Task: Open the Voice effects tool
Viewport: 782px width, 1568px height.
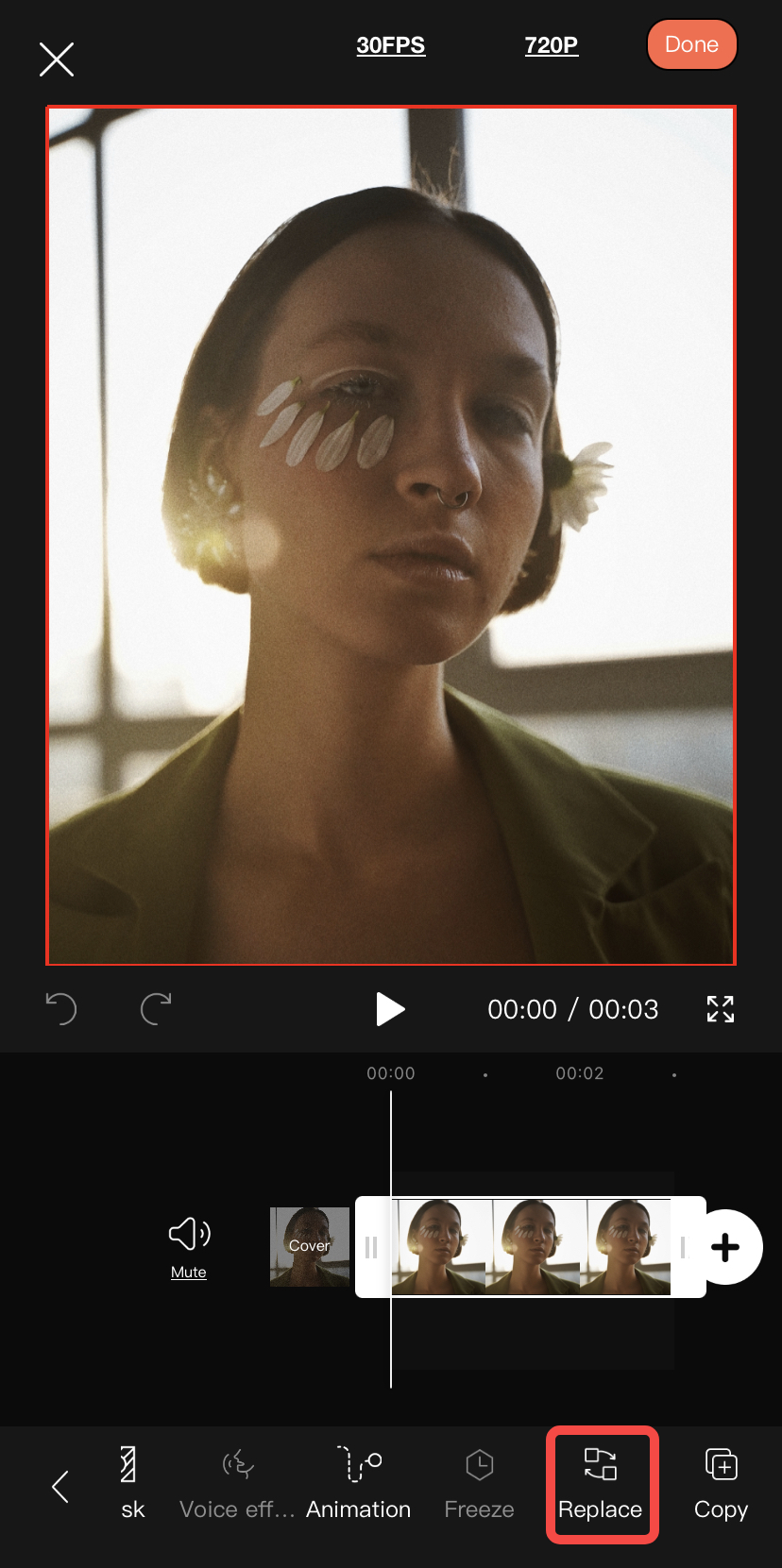Action: 237,1484
